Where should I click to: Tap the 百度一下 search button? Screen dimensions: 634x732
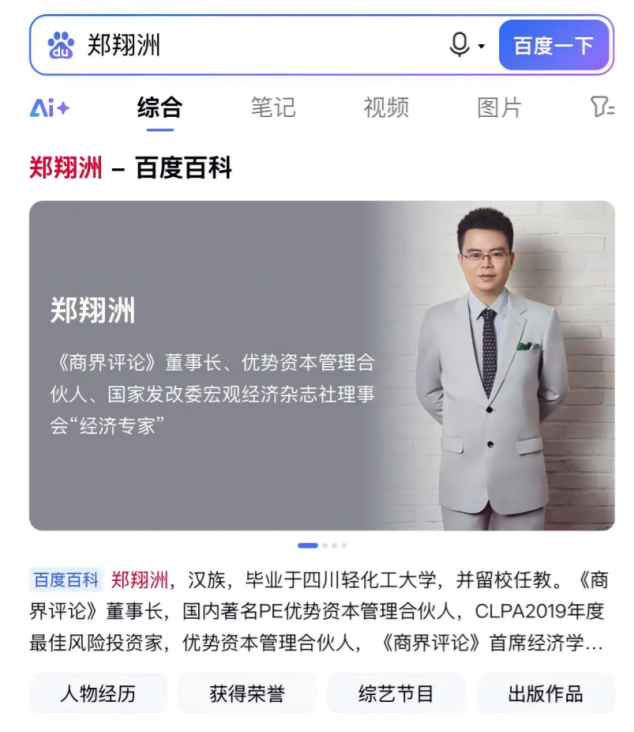pyautogui.click(x=553, y=46)
